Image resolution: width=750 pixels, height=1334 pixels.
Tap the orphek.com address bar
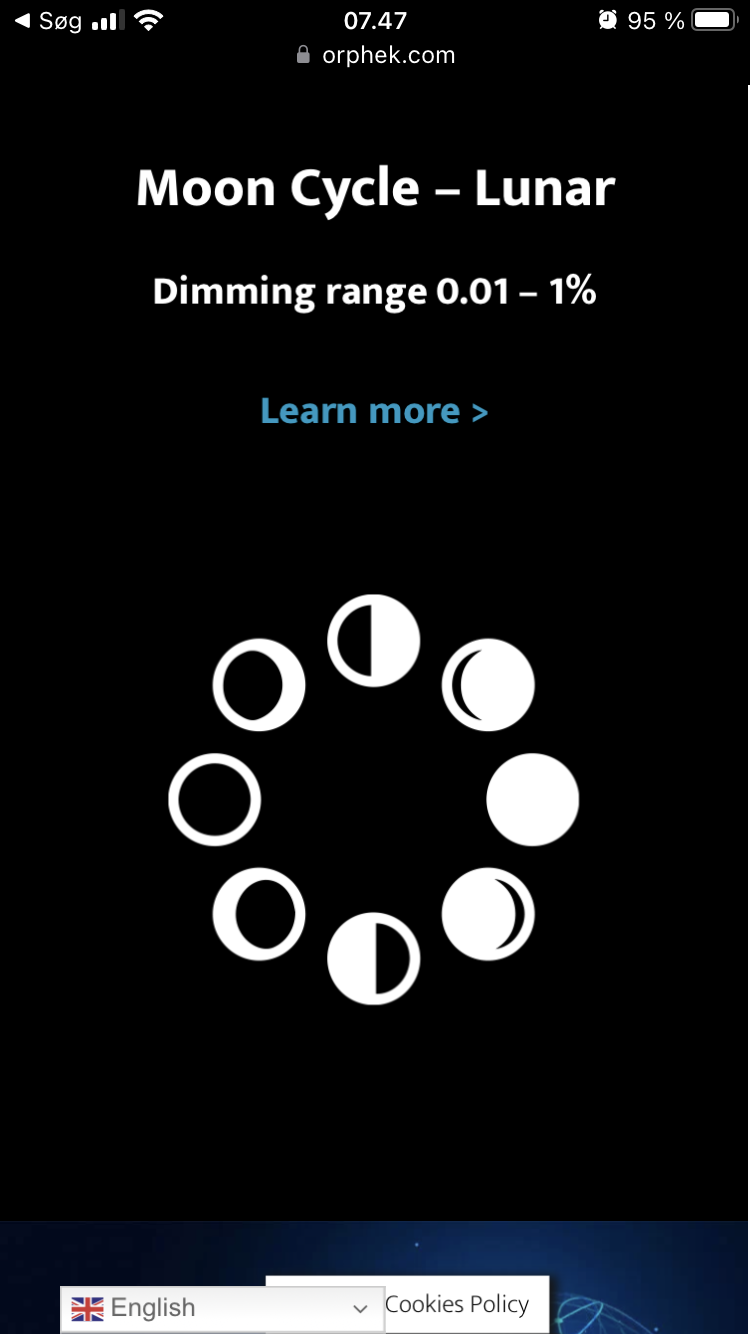tap(376, 55)
